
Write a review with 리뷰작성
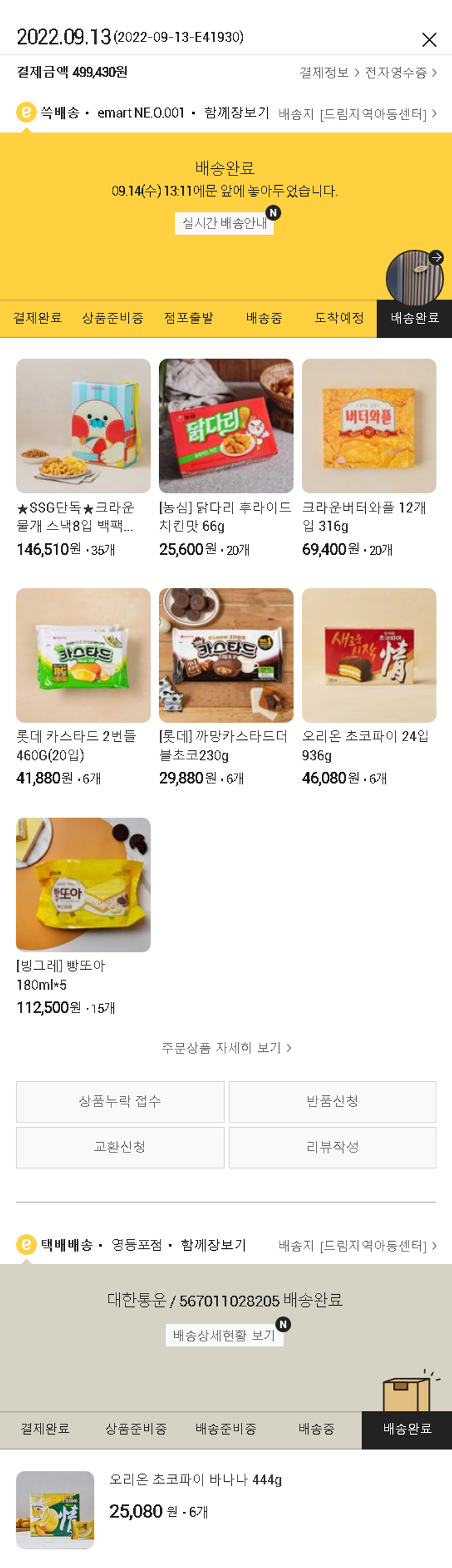click(332, 1148)
